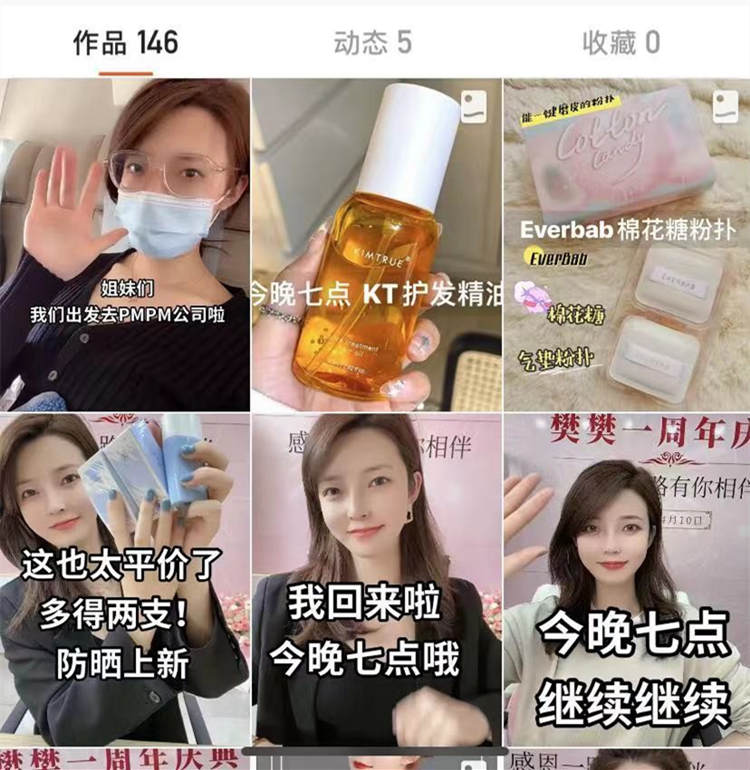Open the Everbab棉花糖粉扑 video
Viewport: 750px width, 770px height.
[x=627, y=245]
